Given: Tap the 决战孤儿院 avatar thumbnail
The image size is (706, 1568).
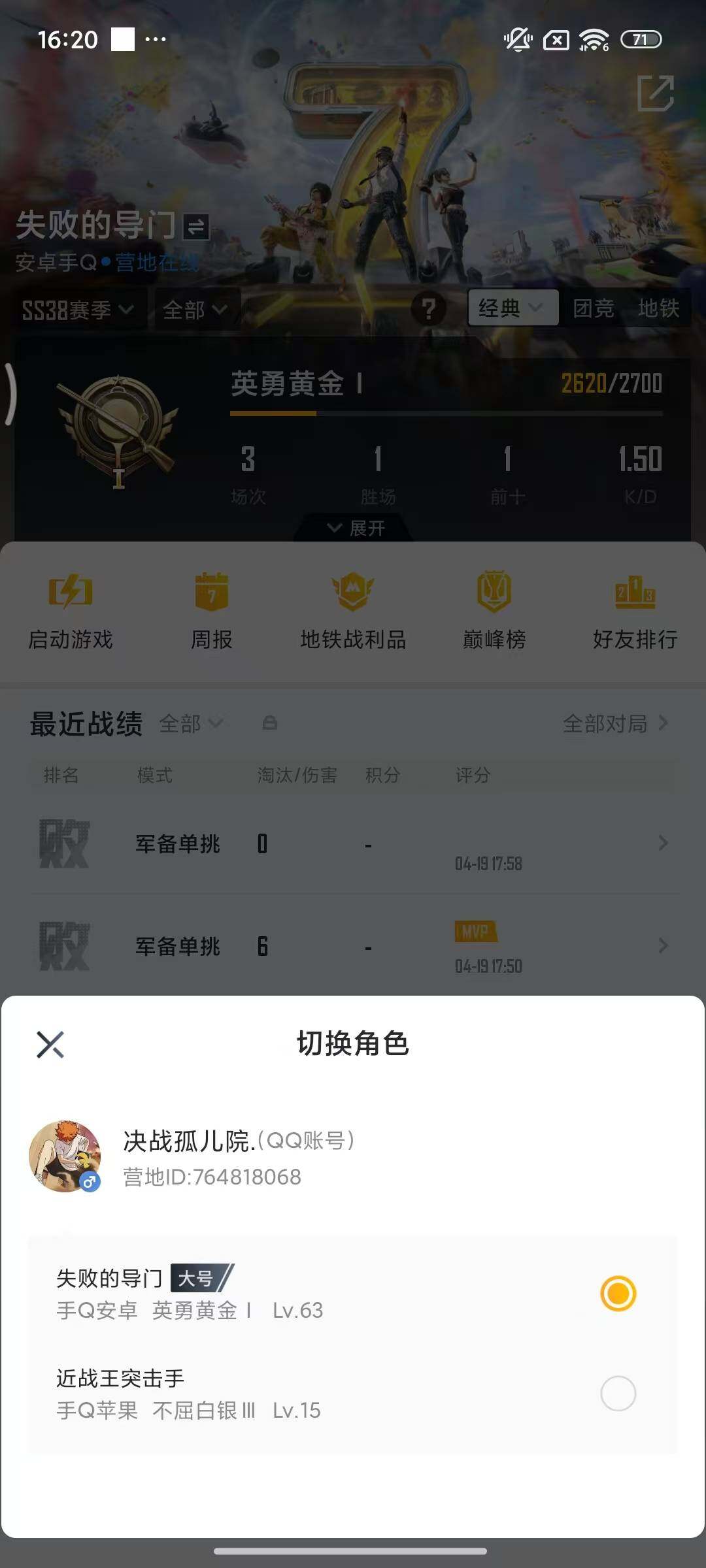Looking at the screenshot, I should [65, 1155].
